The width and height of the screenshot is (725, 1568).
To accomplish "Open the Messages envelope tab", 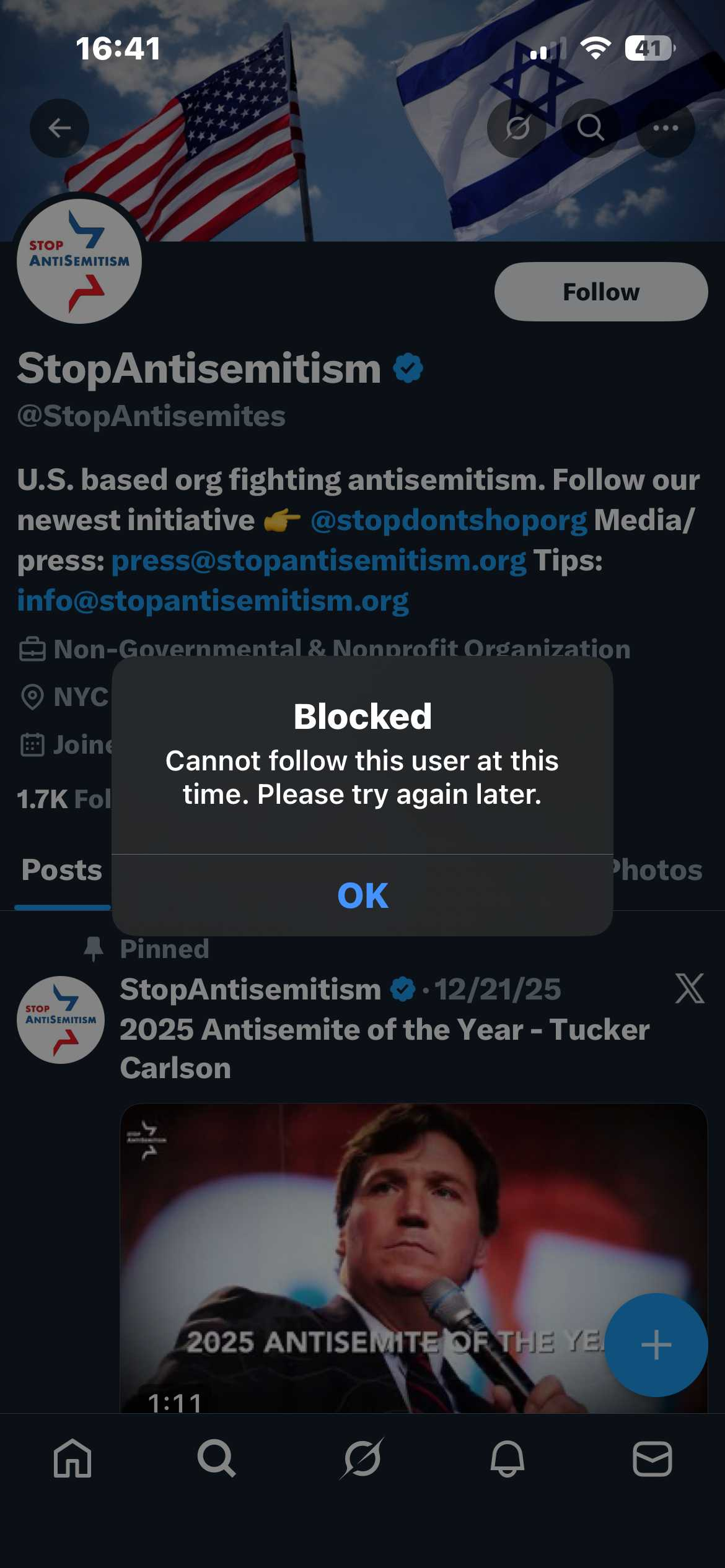I will point(652,1458).
